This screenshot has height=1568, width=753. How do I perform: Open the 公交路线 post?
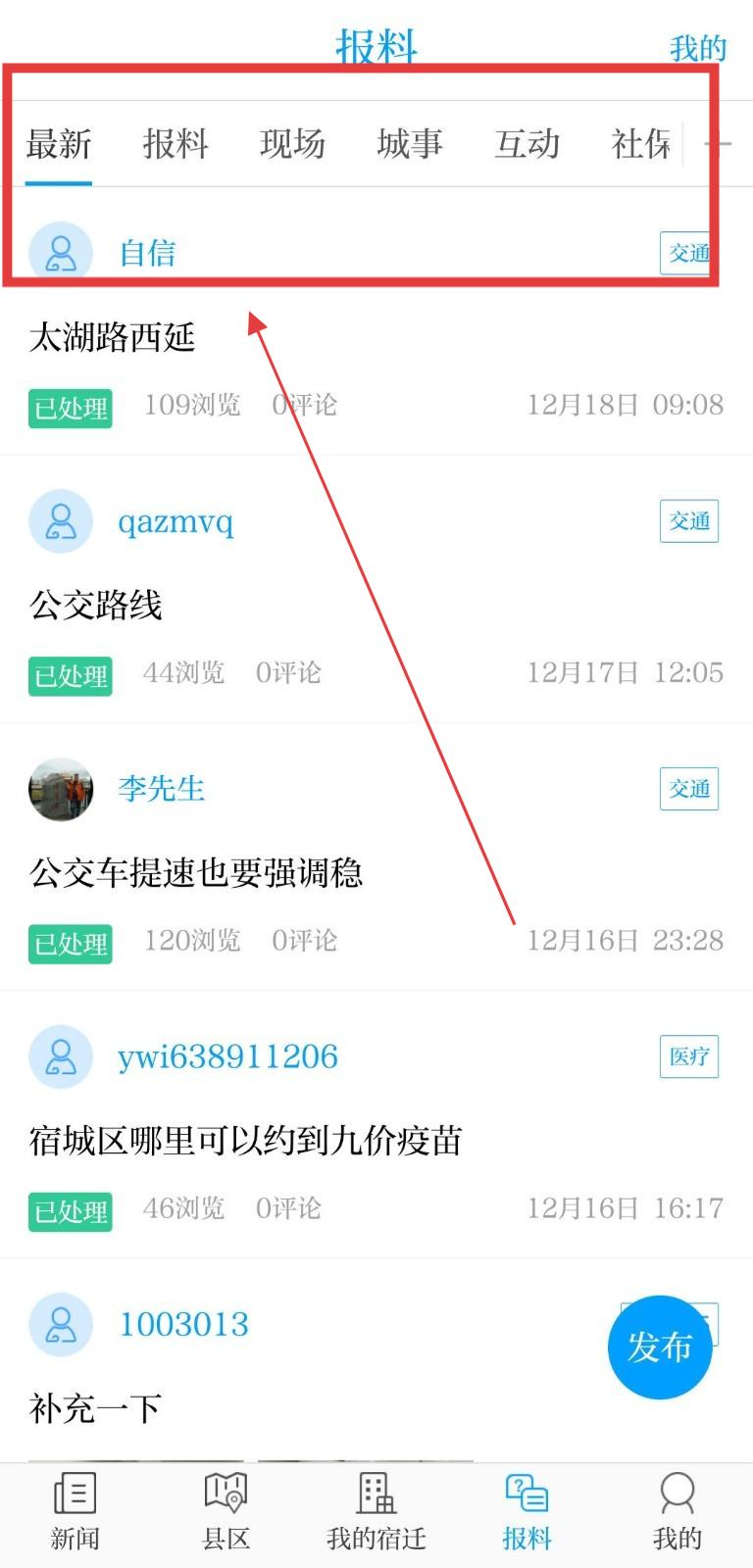click(x=98, y=606)
